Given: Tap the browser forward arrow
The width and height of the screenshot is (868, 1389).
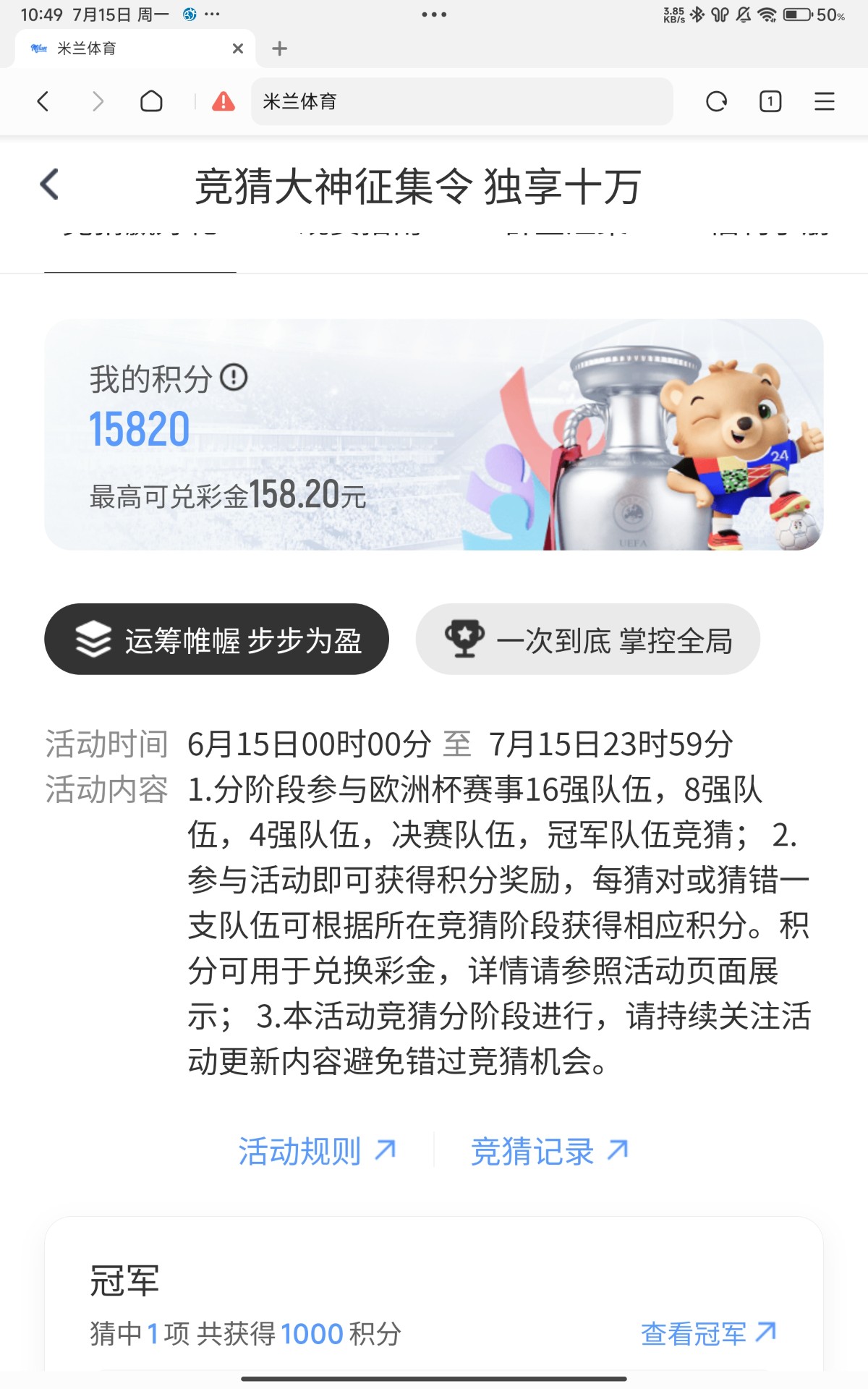Looking at the screenshot, I should point(98,101).
